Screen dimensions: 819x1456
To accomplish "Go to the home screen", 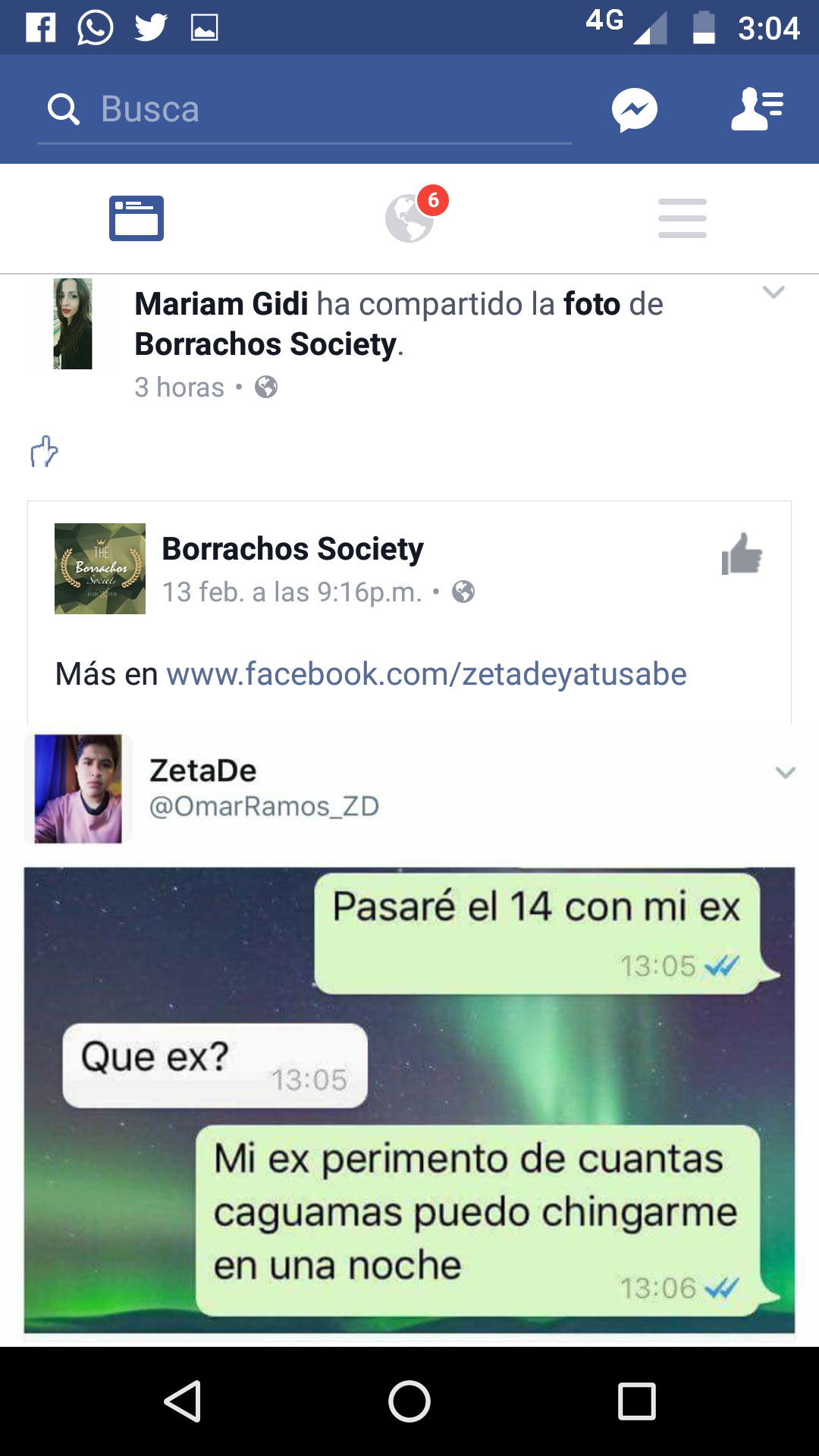I will pyautogui.click(x=409, y=1401).
